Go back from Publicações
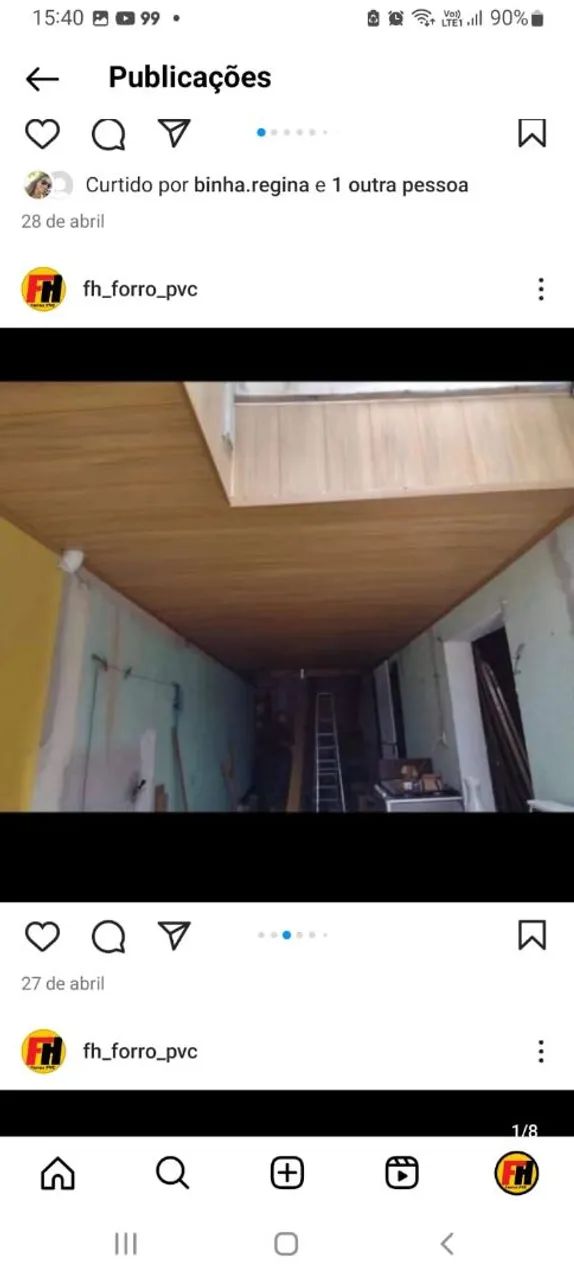This screenshot has height=1280, width=574. point(42,79)
